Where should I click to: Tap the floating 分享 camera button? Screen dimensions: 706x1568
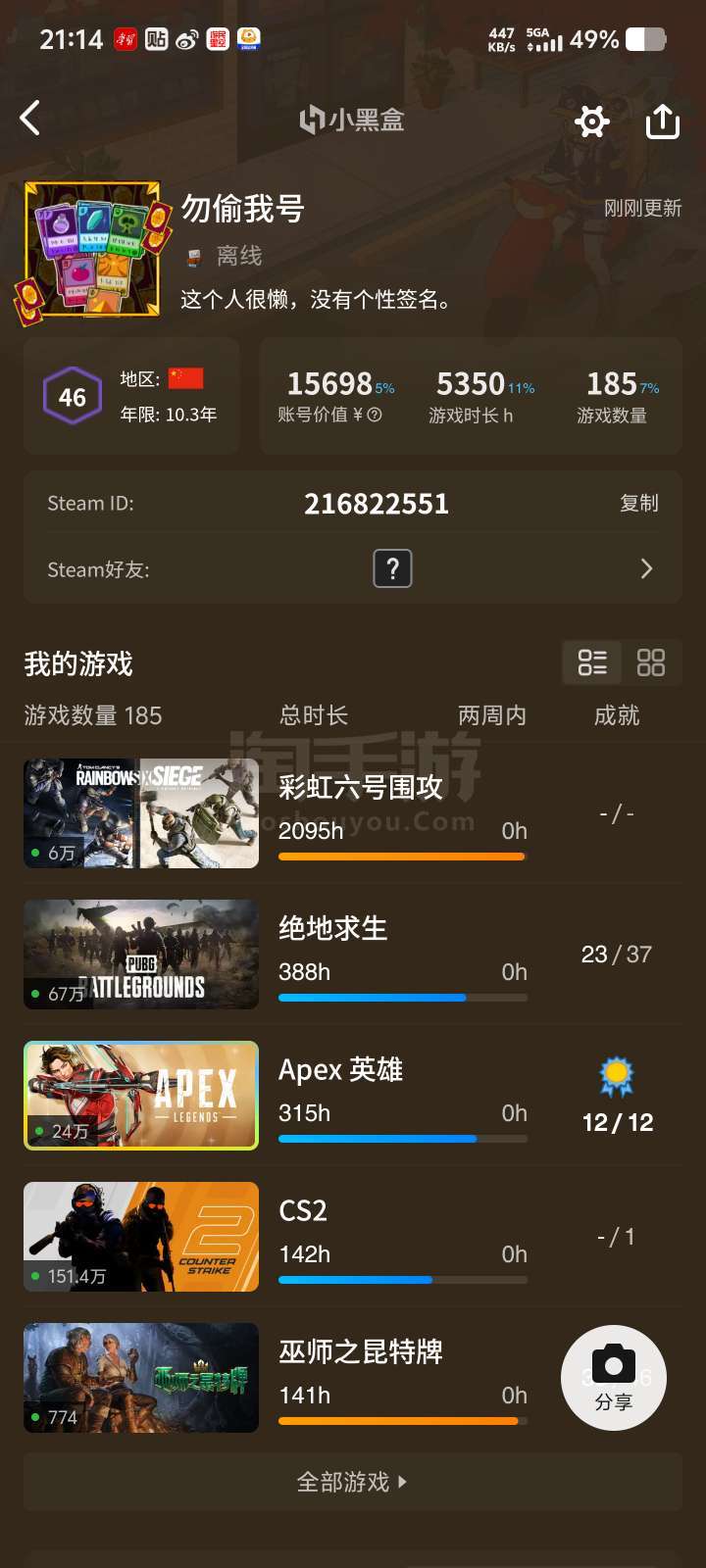(x=614, y=1378)
